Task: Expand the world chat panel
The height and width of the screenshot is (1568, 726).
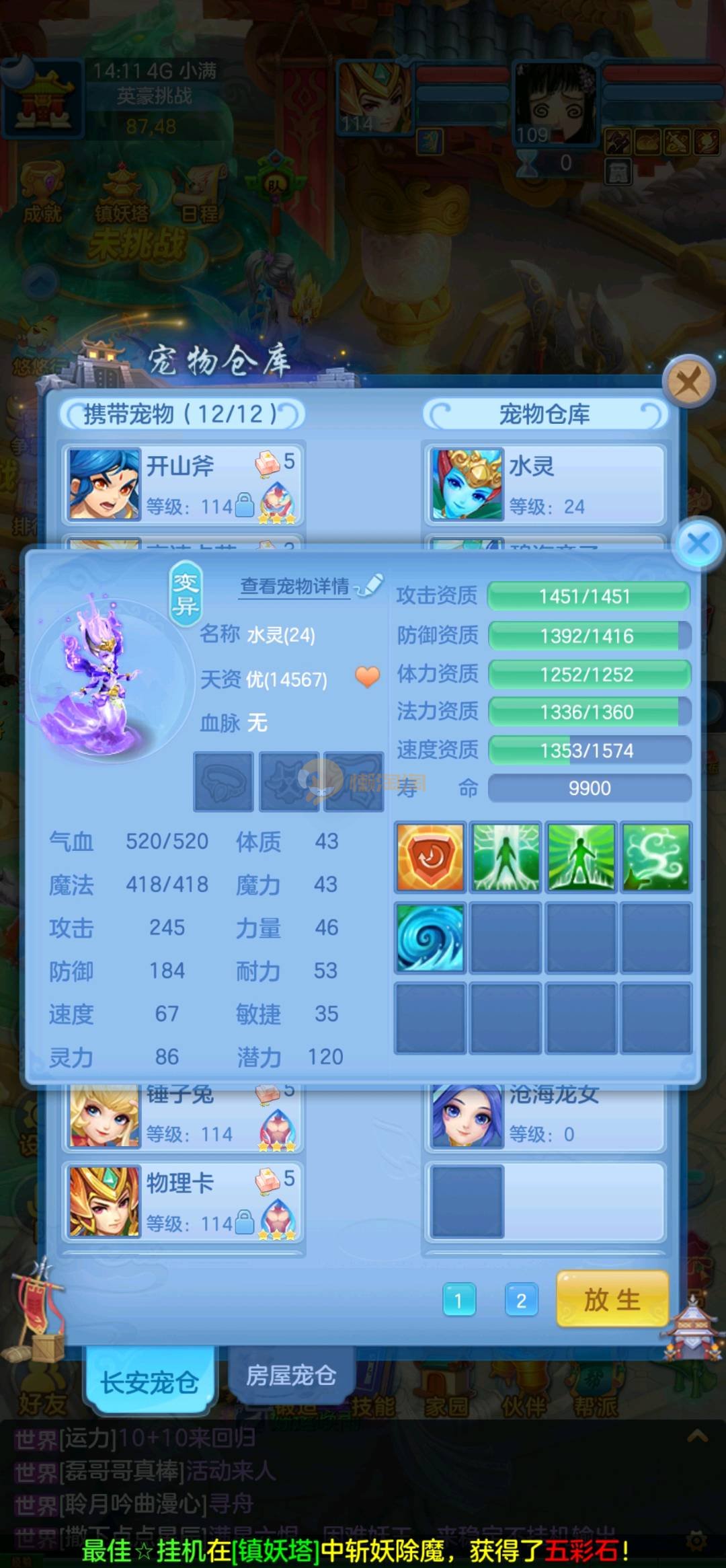Action: [697, 1437]
